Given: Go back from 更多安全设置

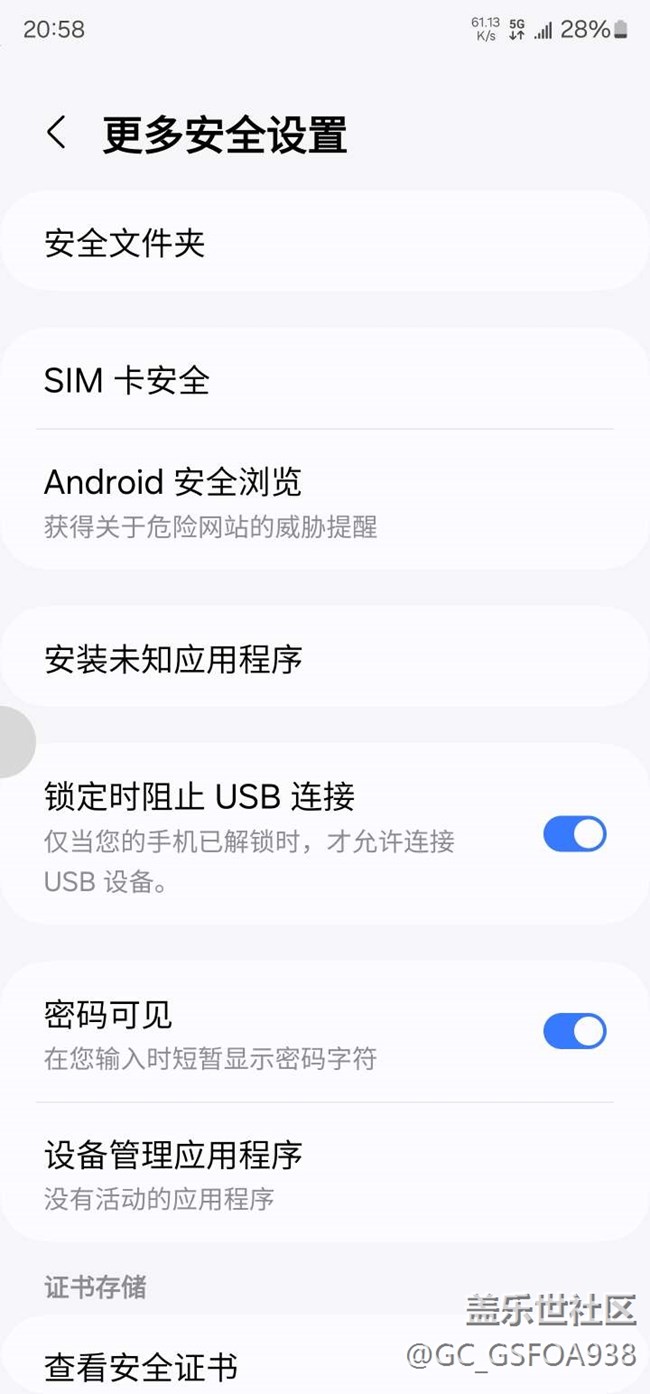Looking at the screenshot, I should tap(57, 133).
